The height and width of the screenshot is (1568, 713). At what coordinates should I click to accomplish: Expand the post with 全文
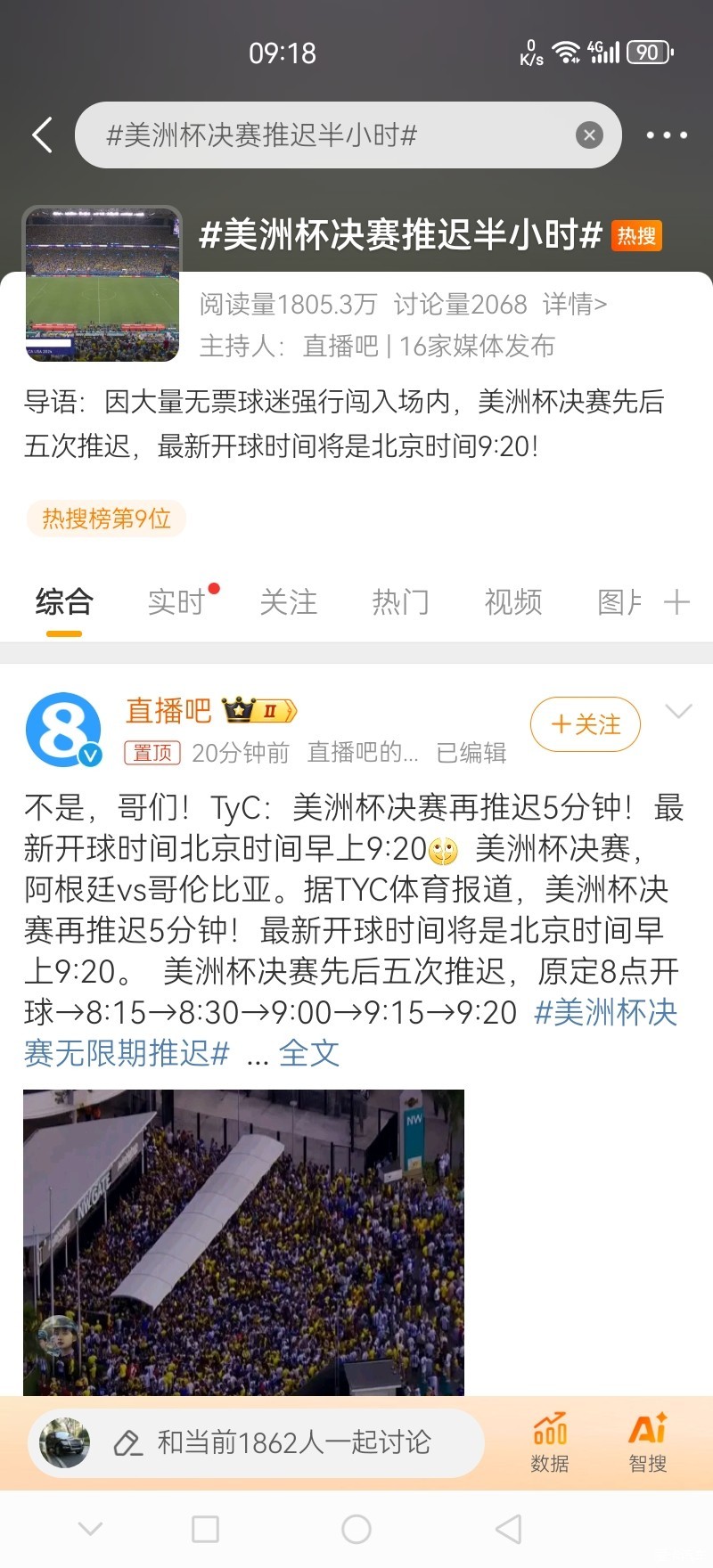(x=308, y=1054)
